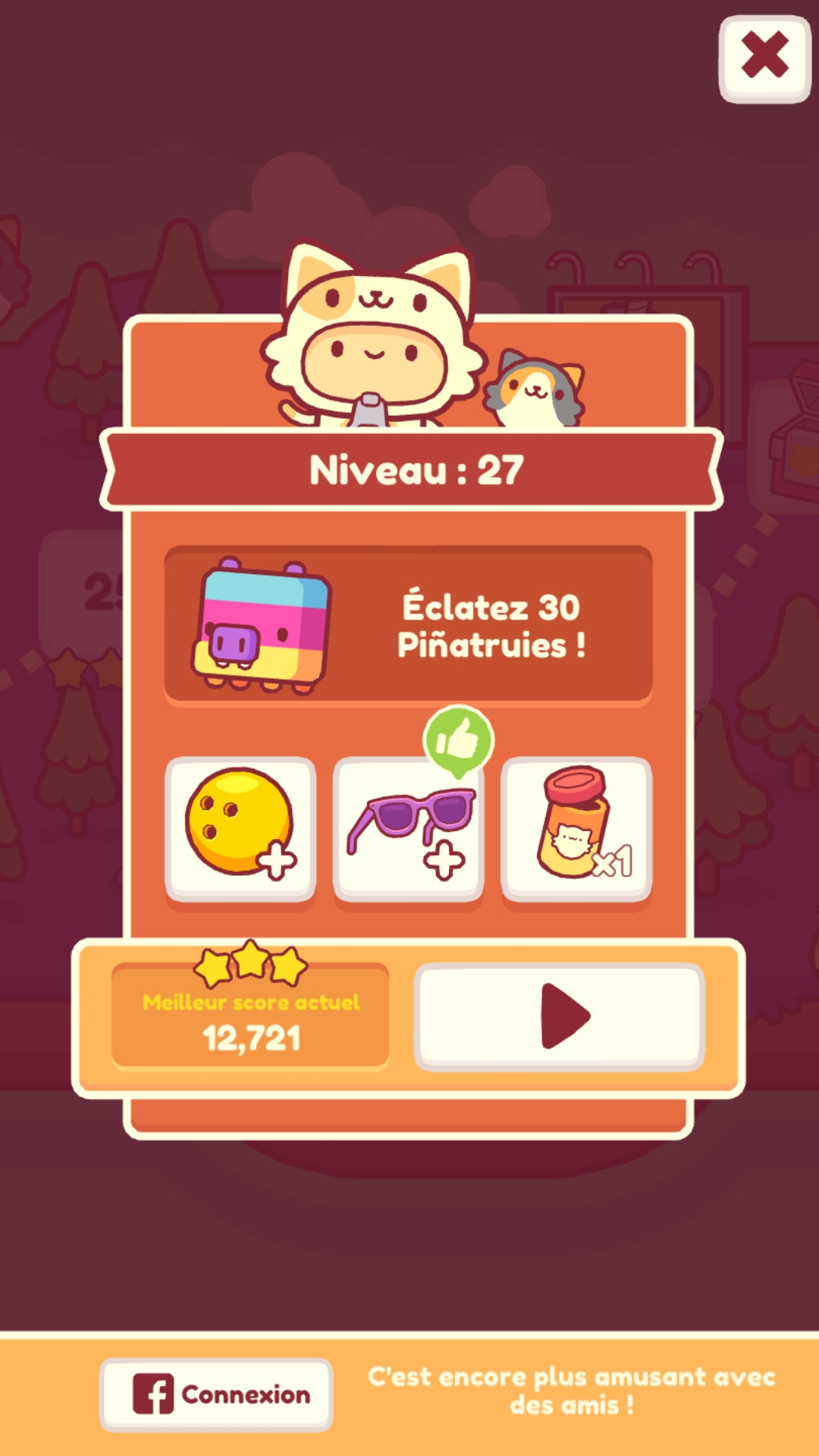Start level 27 with the play button

(560, 1016)
